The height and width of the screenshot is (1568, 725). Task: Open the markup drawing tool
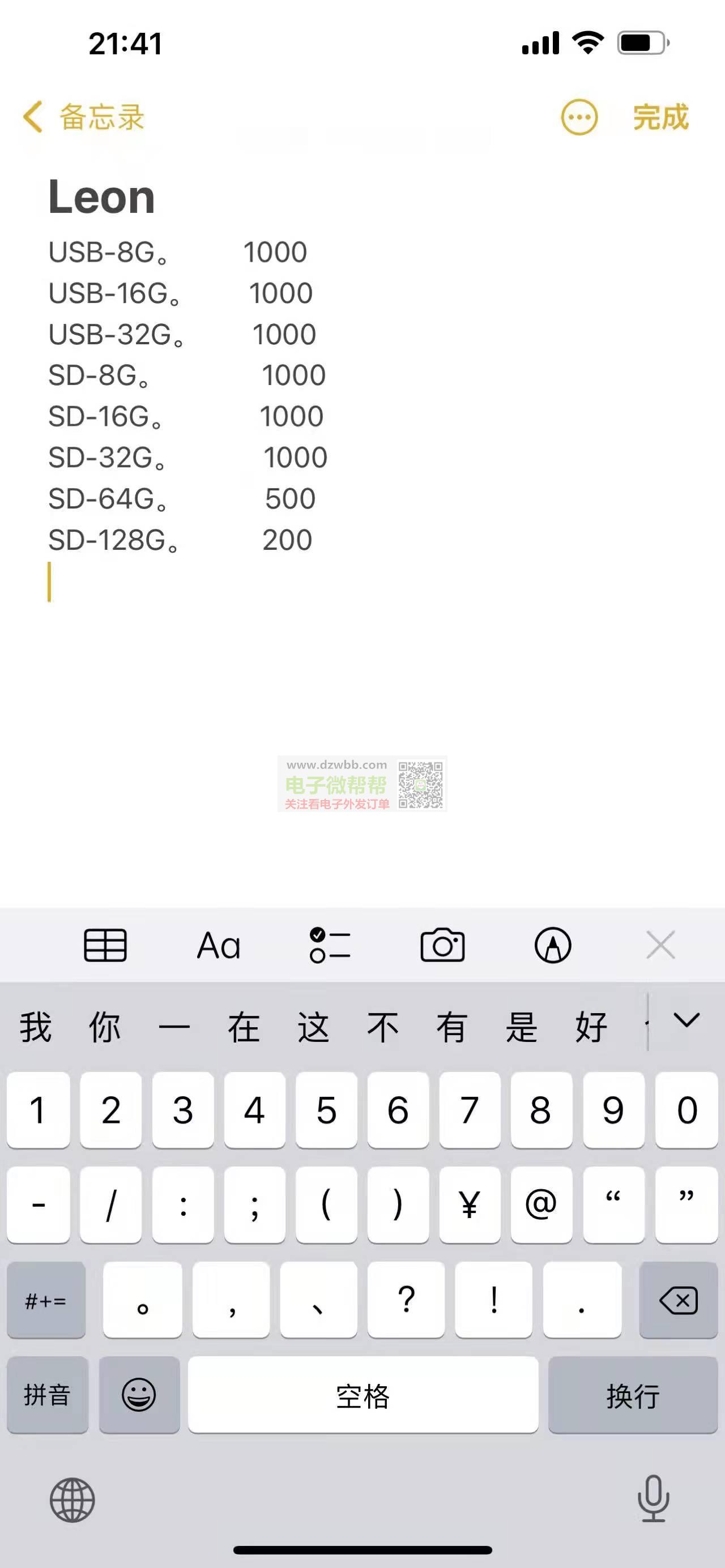553,945
